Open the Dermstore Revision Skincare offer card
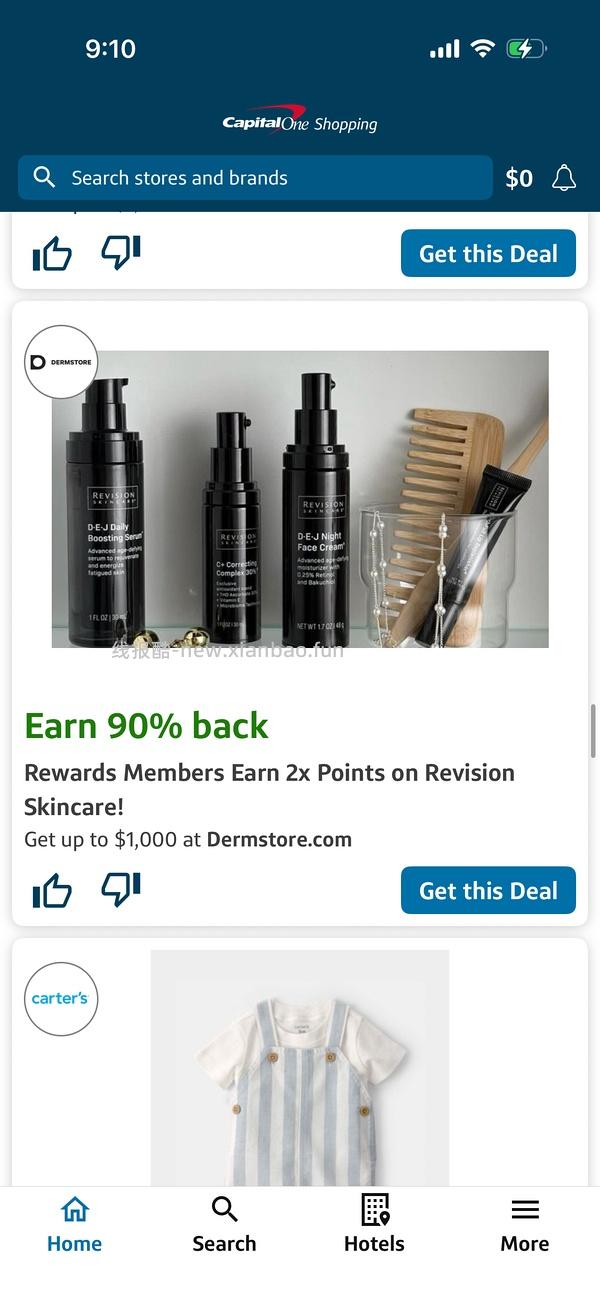This screenshot has height=1304, width=600. (300, 500)
